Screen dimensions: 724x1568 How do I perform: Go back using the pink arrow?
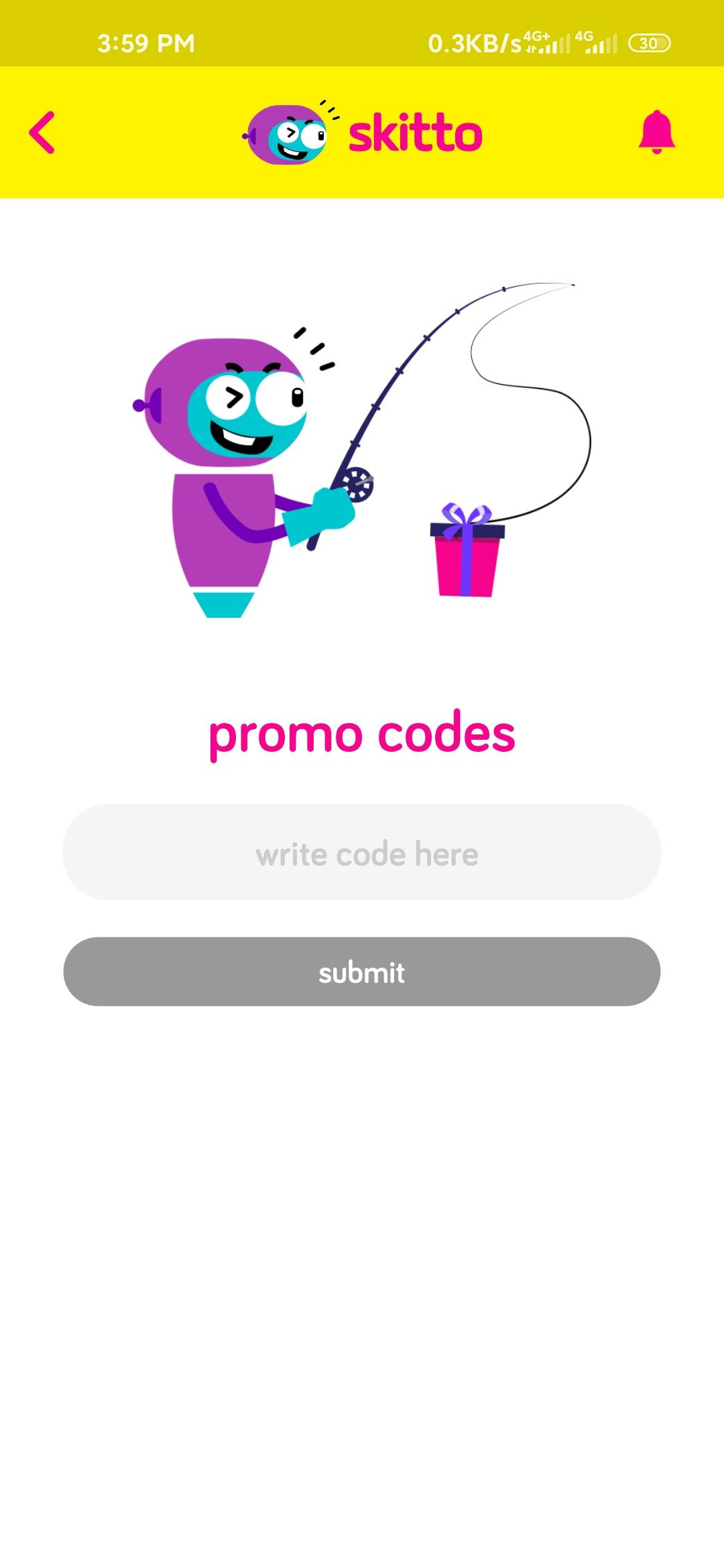point(42,133)
